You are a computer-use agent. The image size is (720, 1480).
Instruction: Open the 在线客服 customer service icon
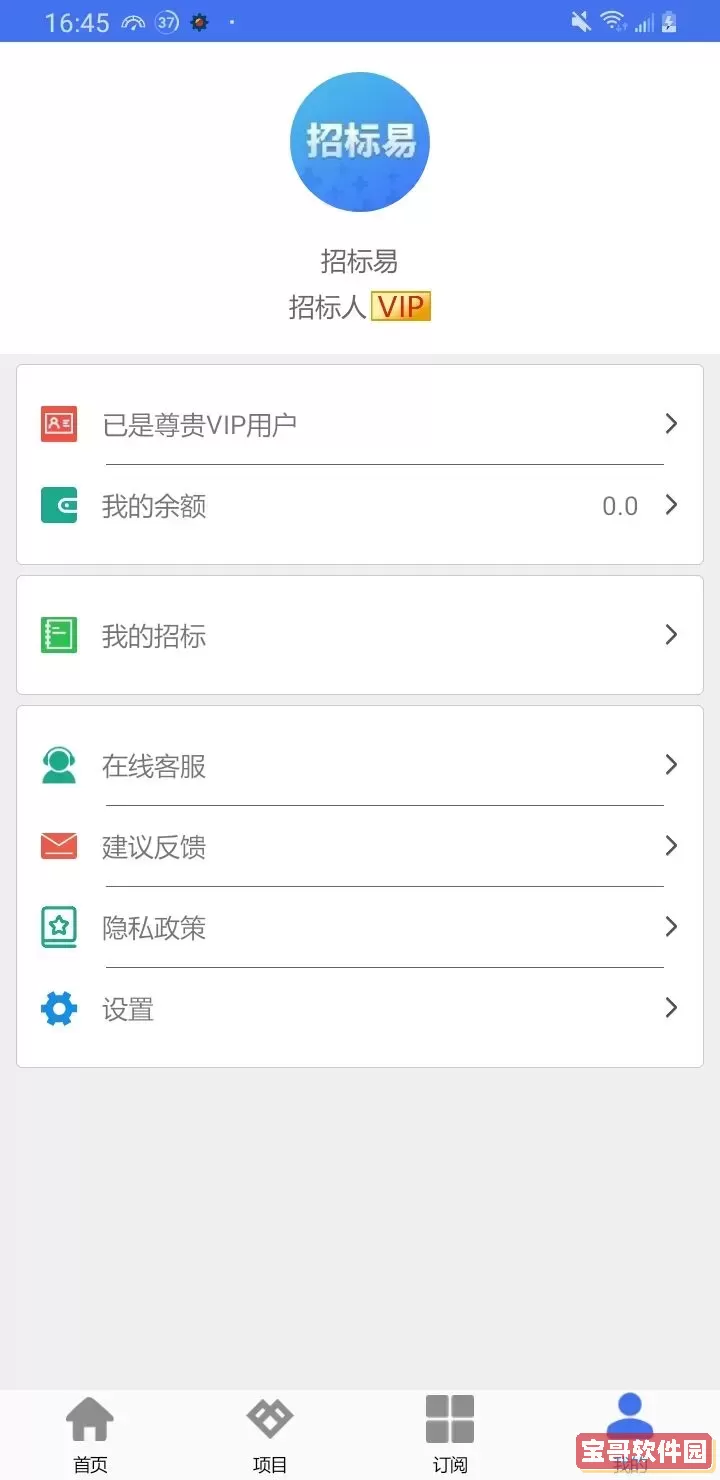click(x=57, y=766)
